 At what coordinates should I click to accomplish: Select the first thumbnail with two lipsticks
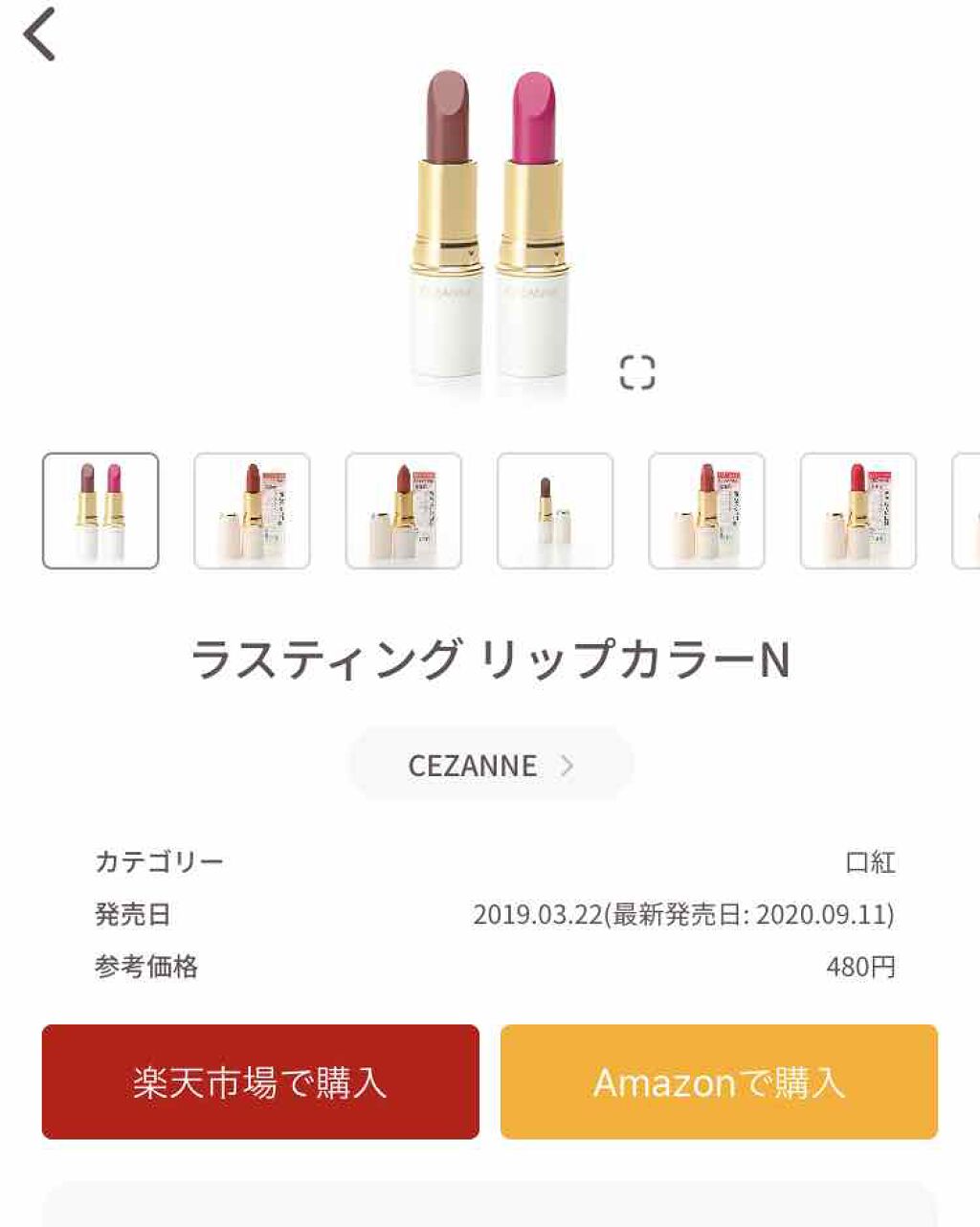coord(100,511)
